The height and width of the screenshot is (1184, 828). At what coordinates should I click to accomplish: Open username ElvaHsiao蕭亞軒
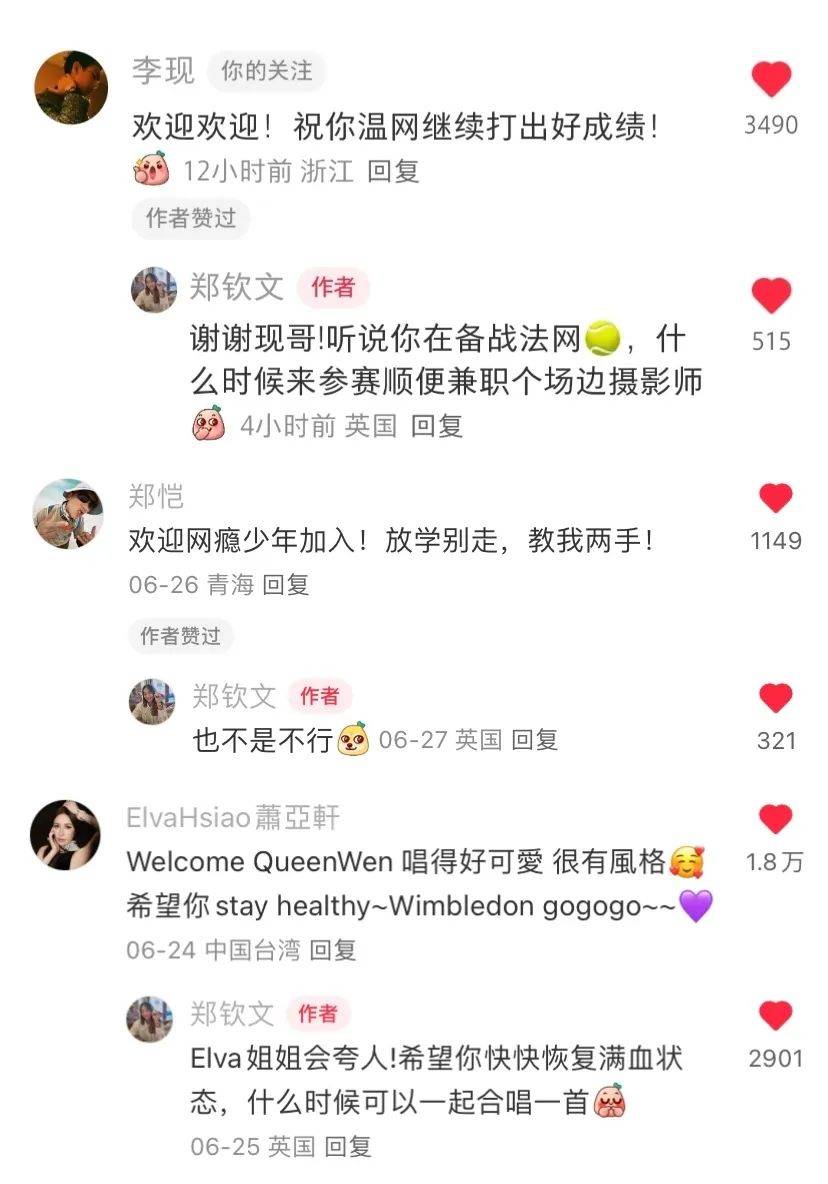(x=233, y=818)
